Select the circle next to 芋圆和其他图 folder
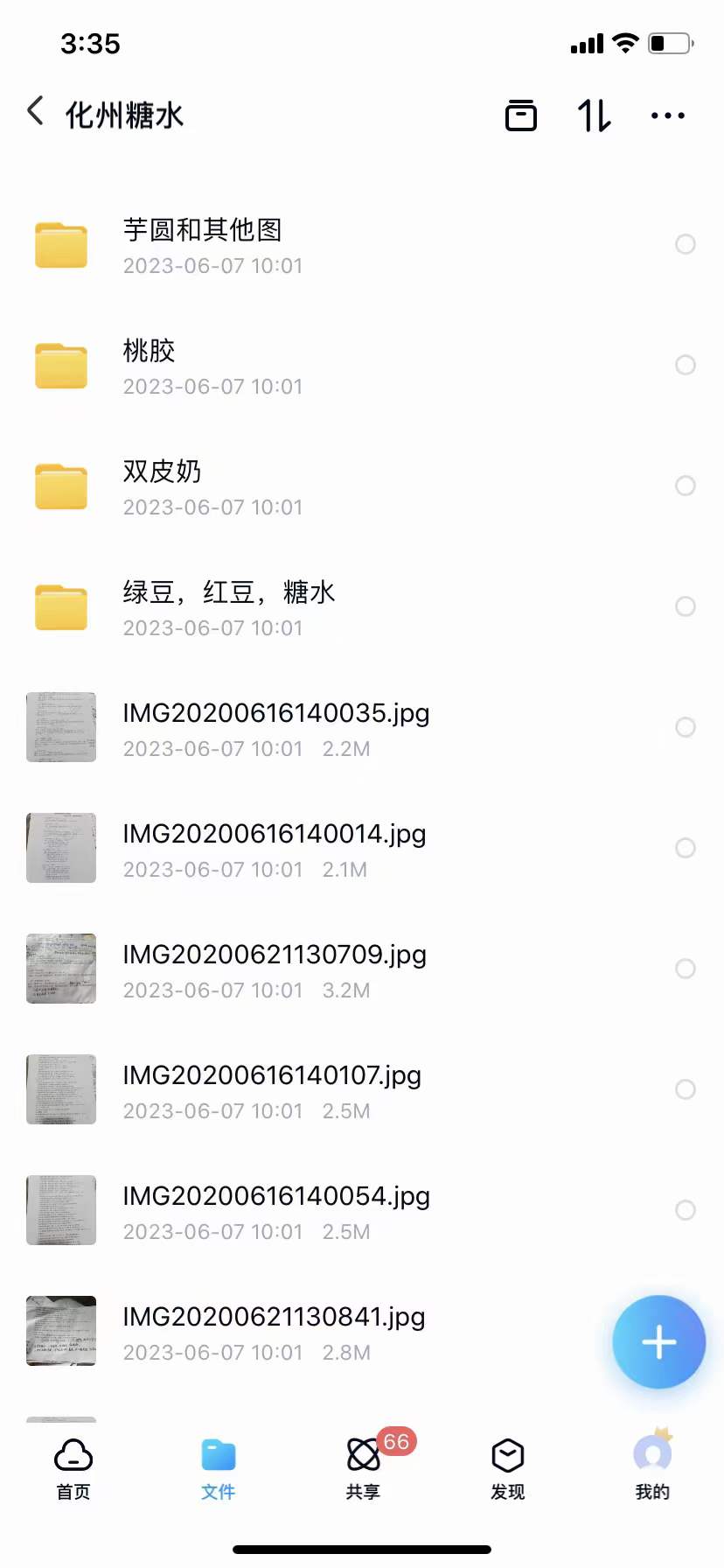This screenshot has width=724, height=1568. 686,244
